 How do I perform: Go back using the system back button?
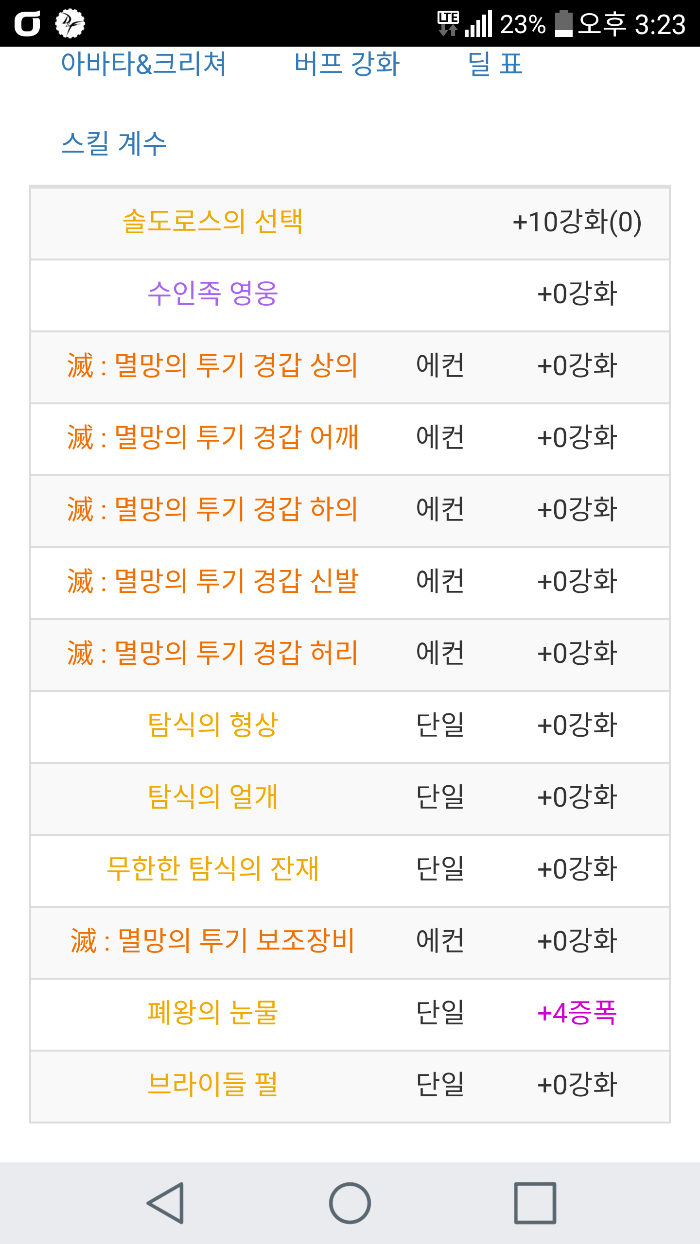[x=165, y=1203]
